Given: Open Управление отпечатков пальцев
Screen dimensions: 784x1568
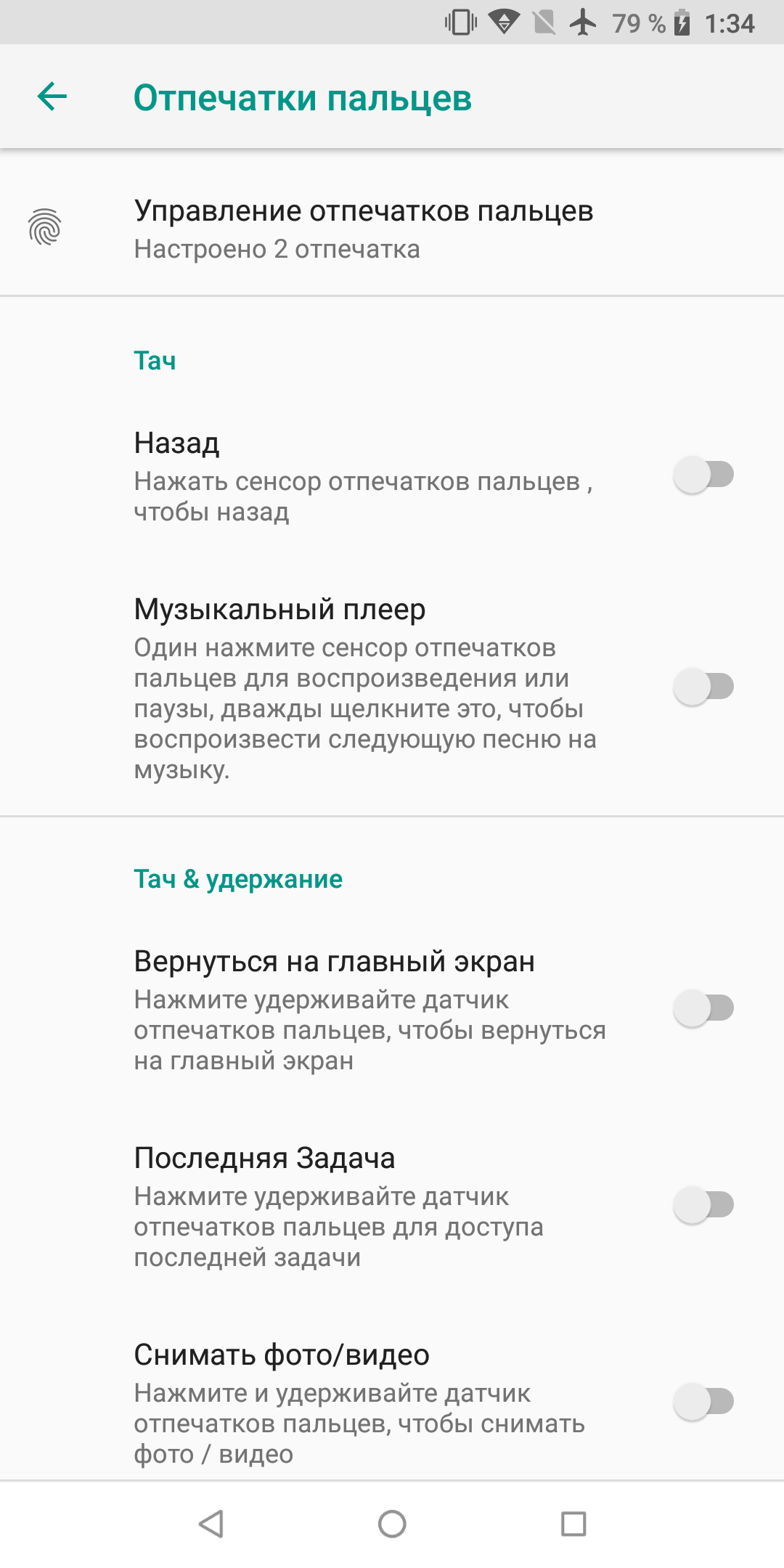Looking at the screenshot, I should point(392,228).
